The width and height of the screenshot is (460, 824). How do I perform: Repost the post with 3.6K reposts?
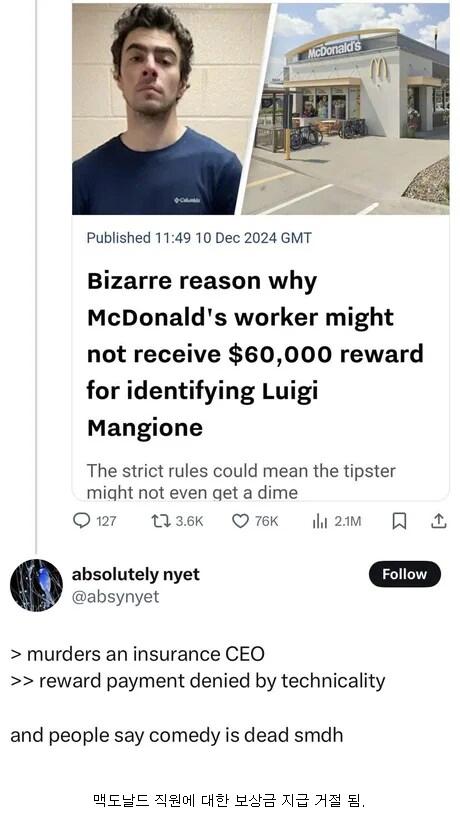pyautogui.click(x=177, y=521)
